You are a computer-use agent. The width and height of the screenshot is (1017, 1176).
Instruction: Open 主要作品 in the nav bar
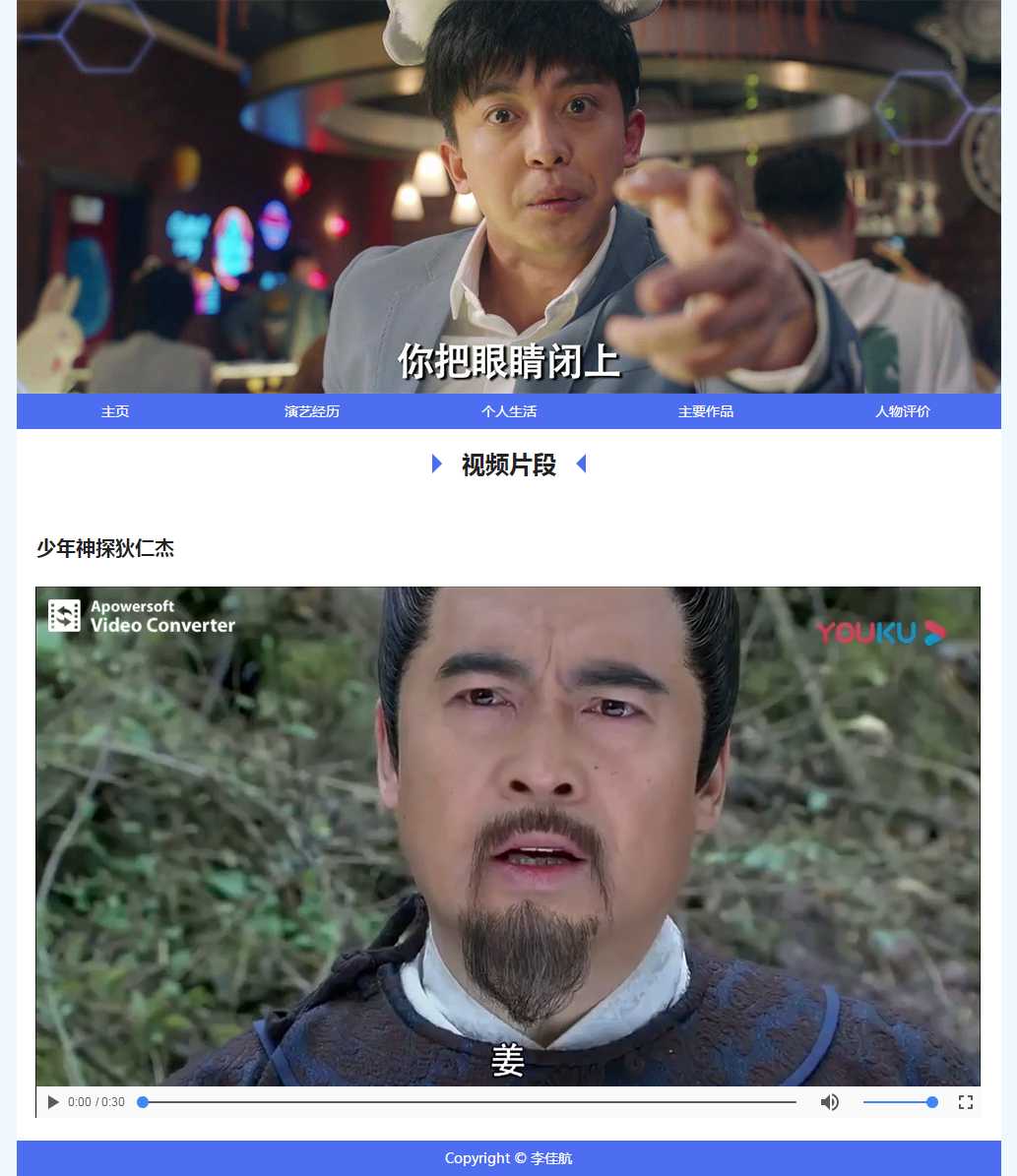pos(706,411)
